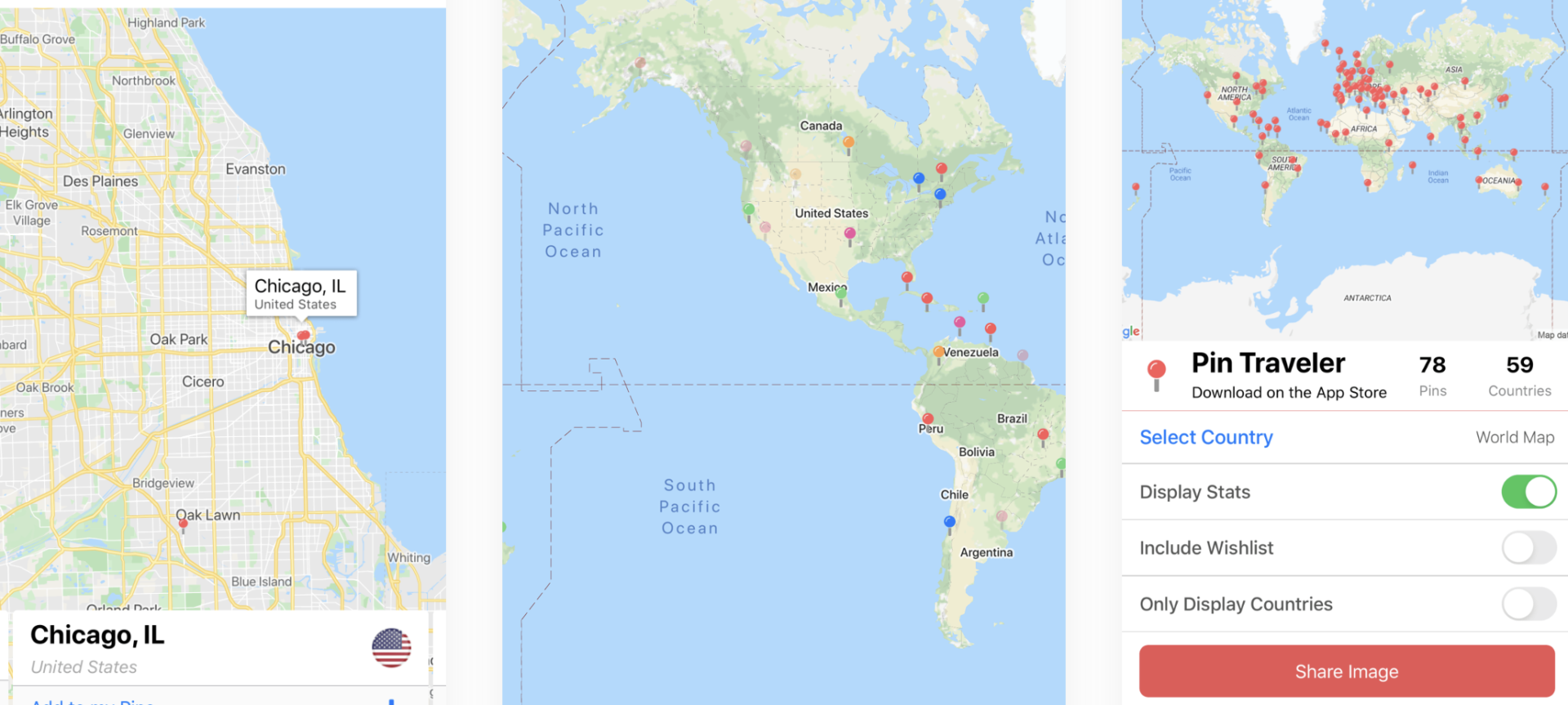
Task: Select the green pin in Mexico
Action: tap(840, 295)
